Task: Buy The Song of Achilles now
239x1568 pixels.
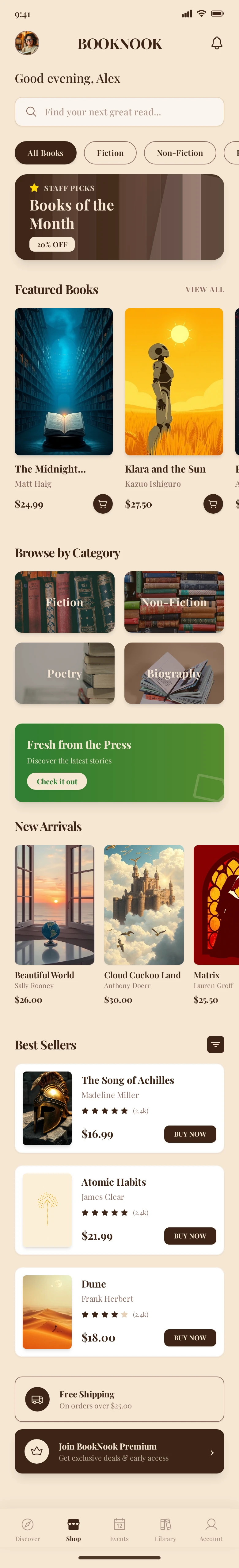Action: (190, 1134)
